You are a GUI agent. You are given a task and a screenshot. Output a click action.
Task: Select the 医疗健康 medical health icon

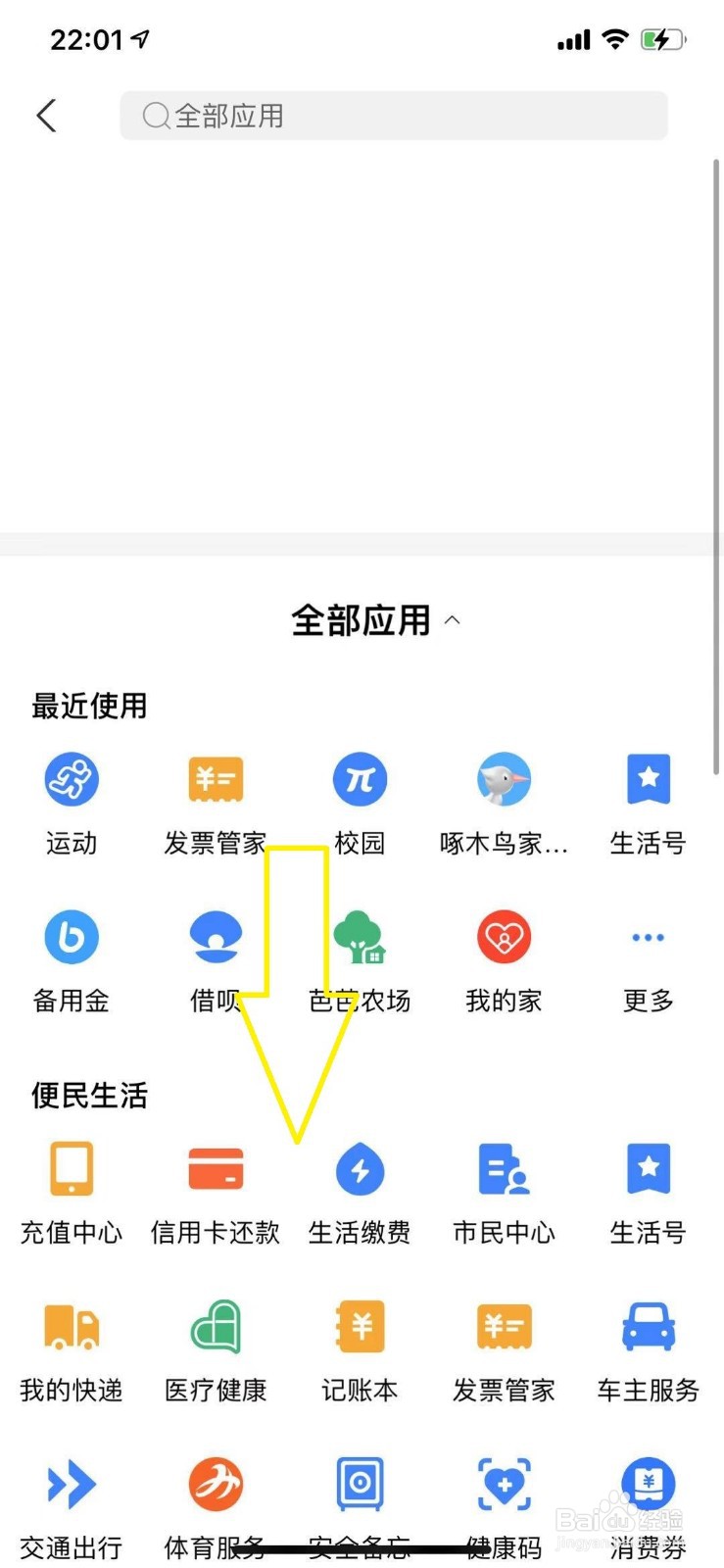point(215,1326)
